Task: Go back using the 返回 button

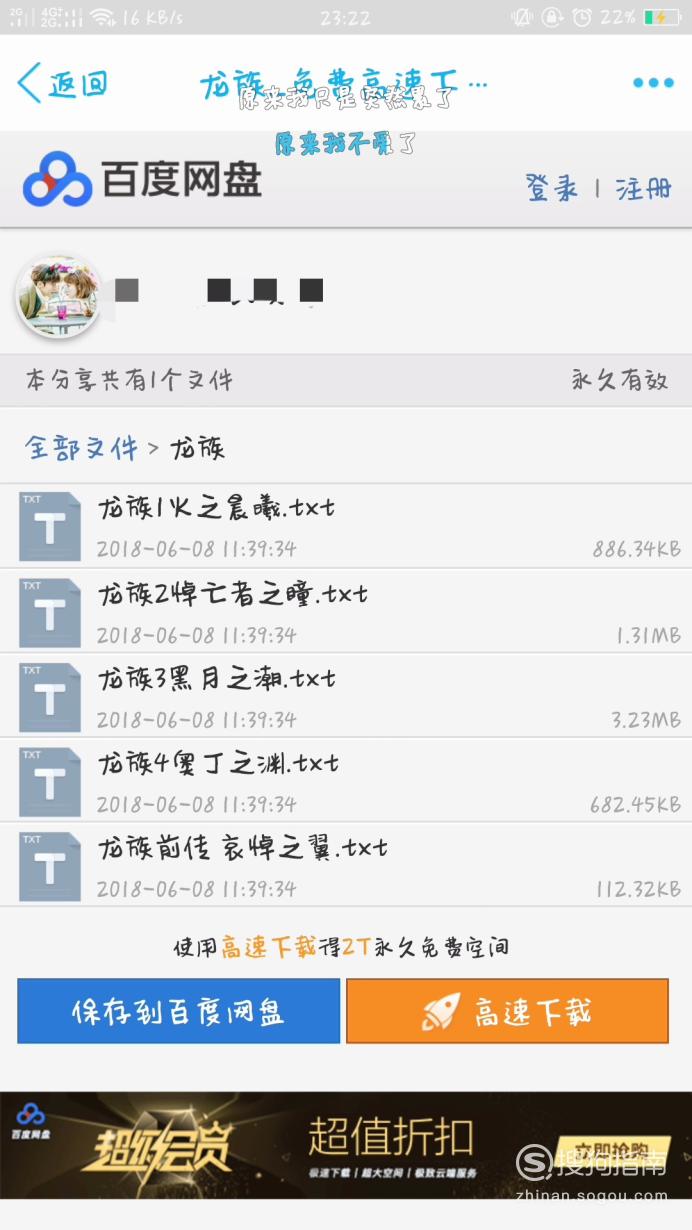Action: [62, 83]
